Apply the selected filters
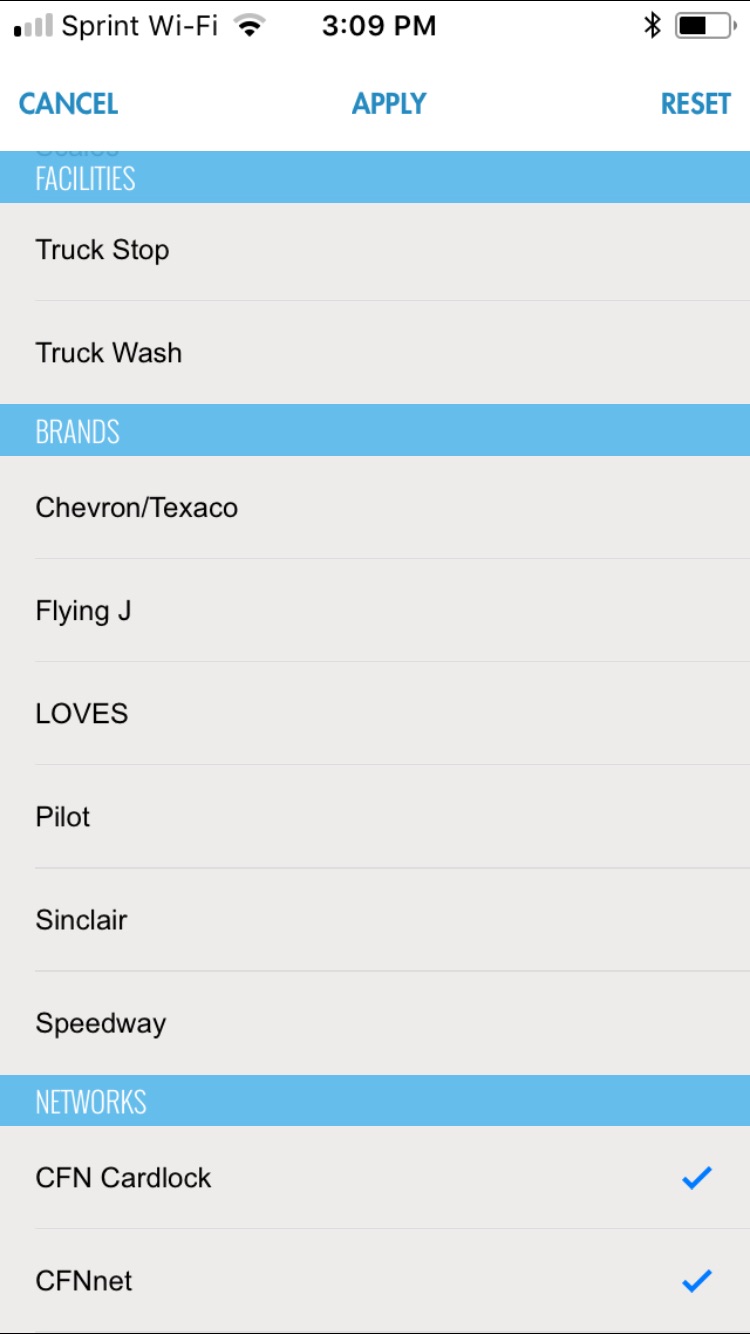This screenshot has height=1334, width=750. (389, 104)
